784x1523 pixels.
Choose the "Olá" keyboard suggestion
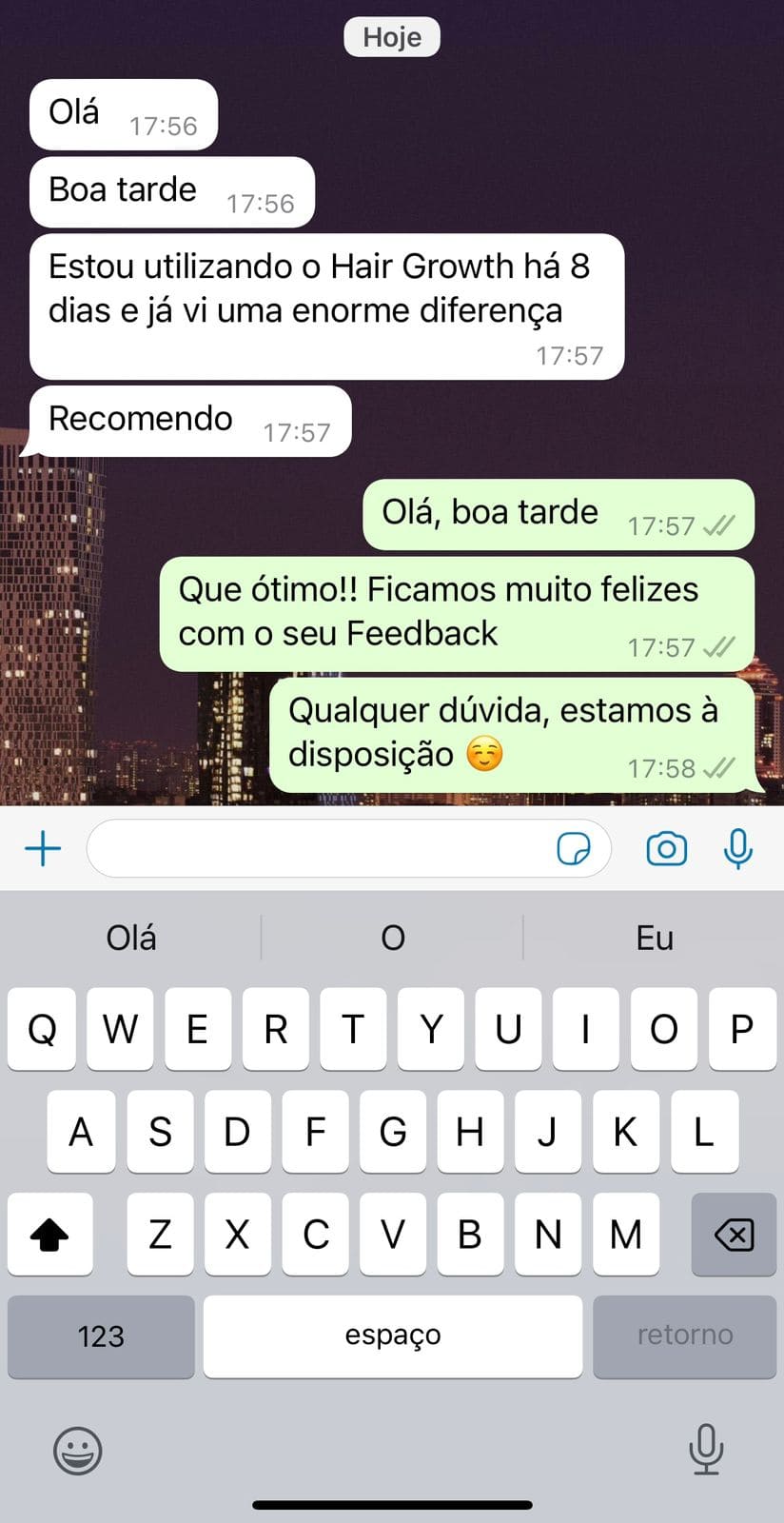pos(131,938)
